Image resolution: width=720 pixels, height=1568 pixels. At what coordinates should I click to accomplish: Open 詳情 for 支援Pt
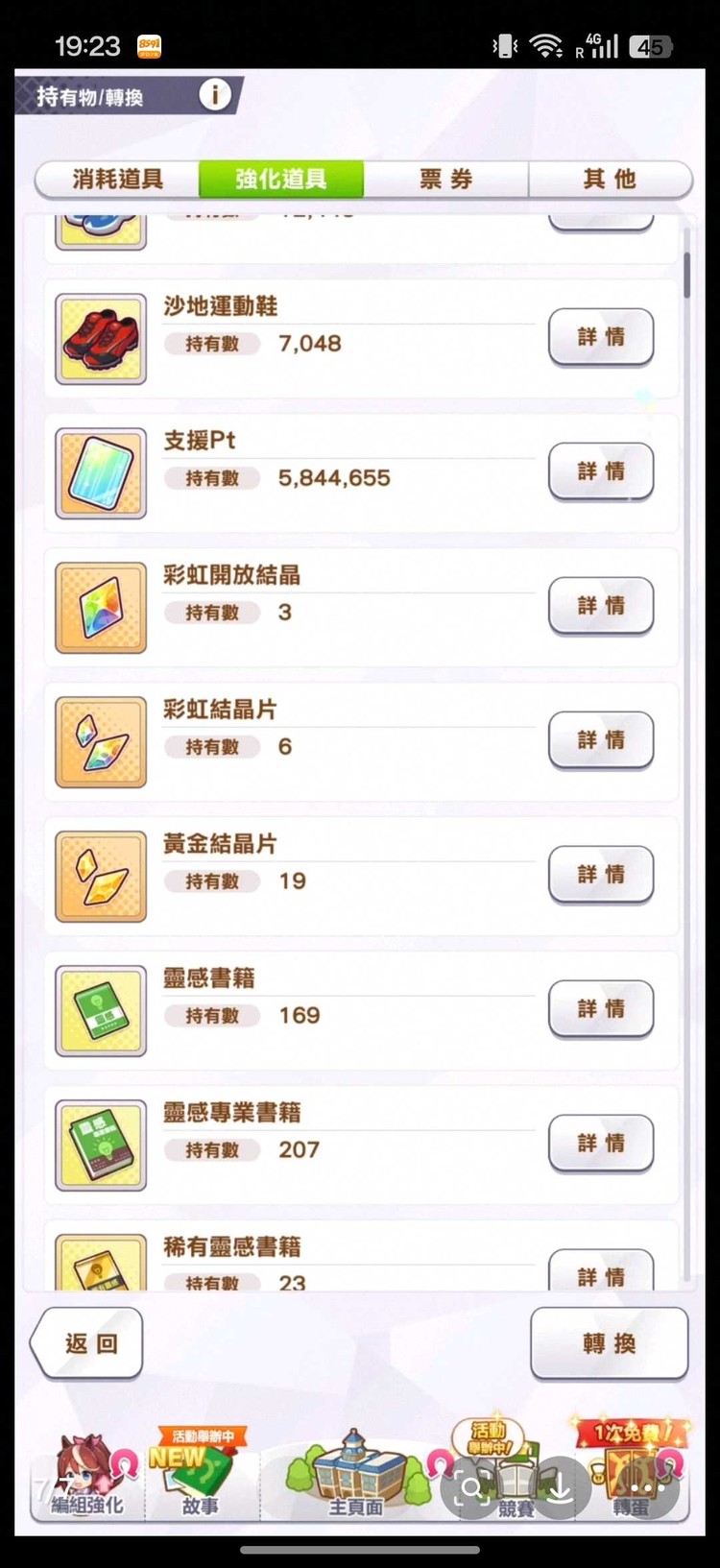click(x=601, y=471)
